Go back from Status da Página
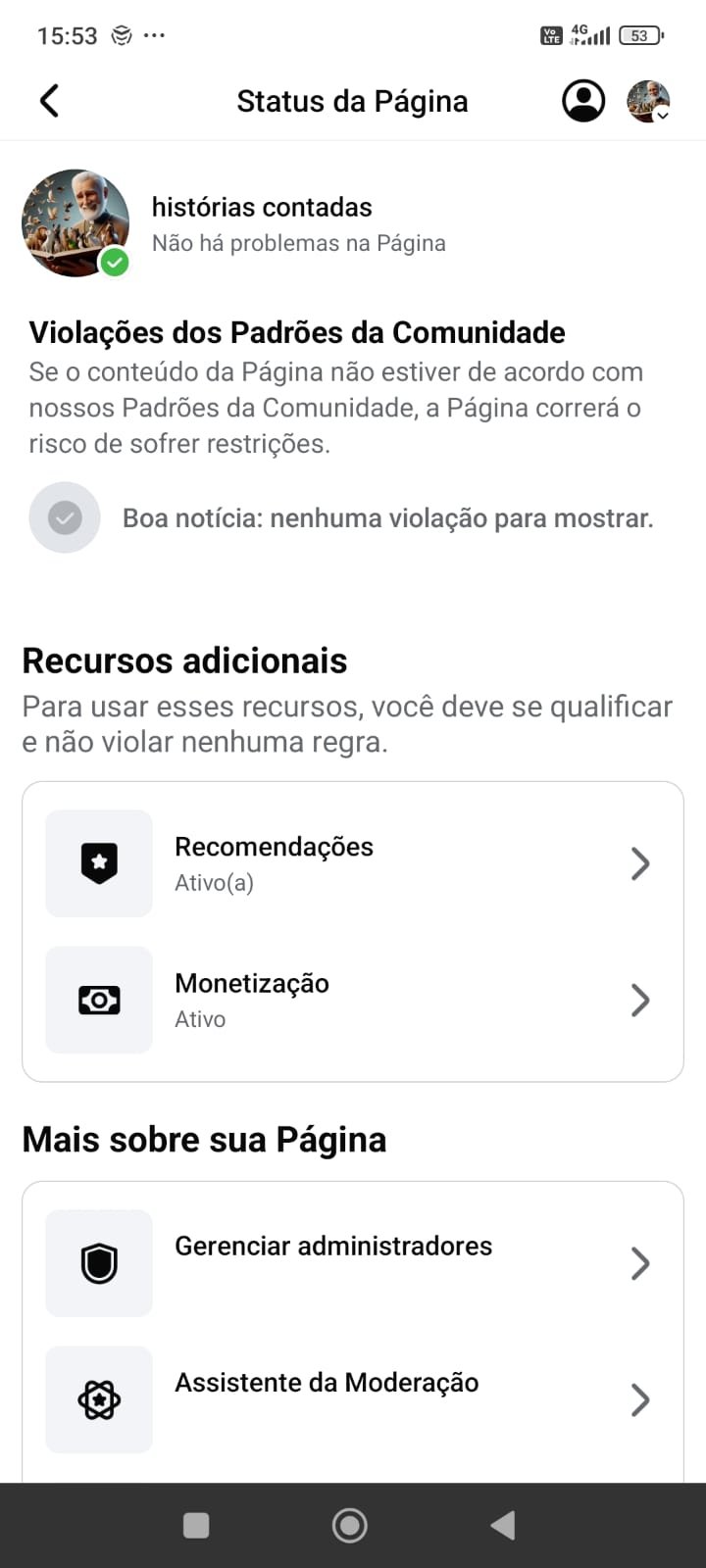 coord(49,101)
